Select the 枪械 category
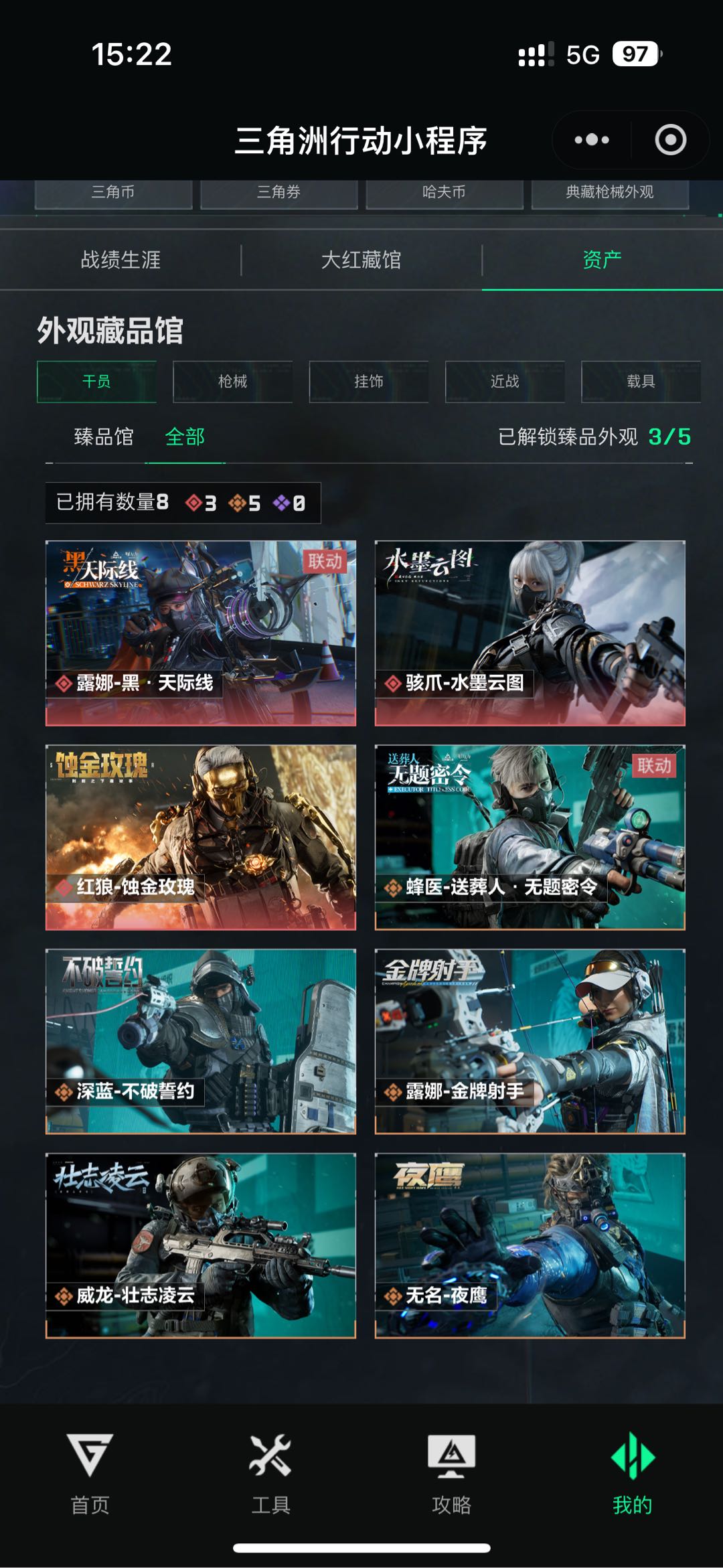723x1568 pixels. [x=232, y=382]
